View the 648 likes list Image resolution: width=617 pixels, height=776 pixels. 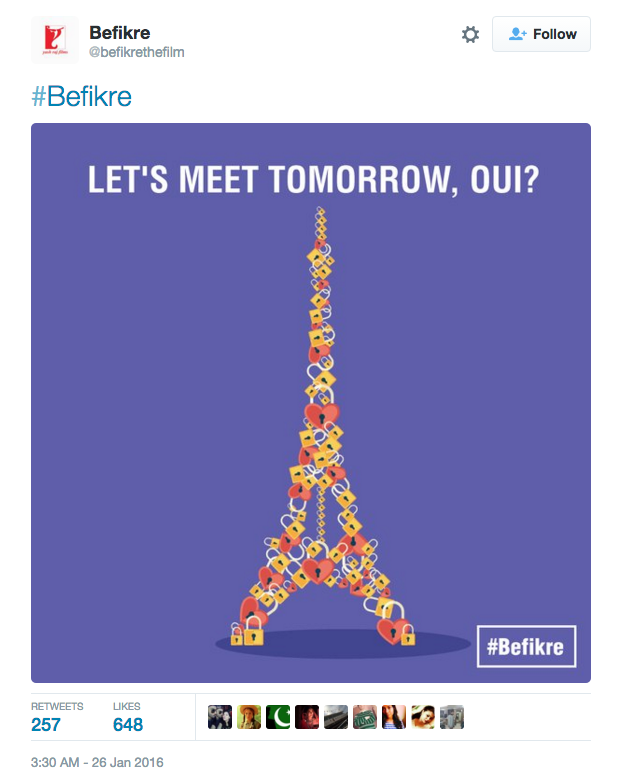127,724
